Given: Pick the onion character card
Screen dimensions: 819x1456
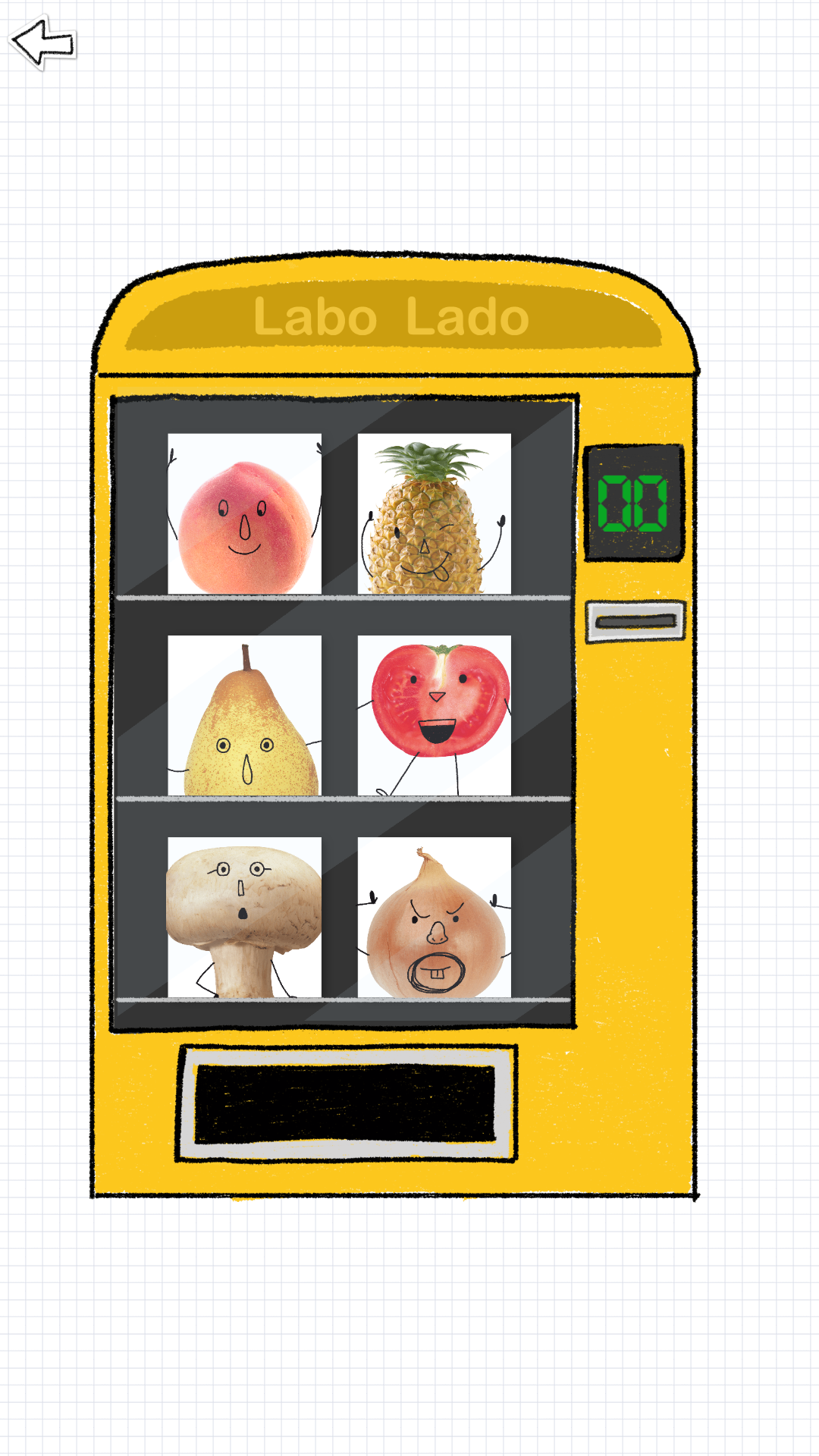Looking at the screenshot, I should coord(434,917).
